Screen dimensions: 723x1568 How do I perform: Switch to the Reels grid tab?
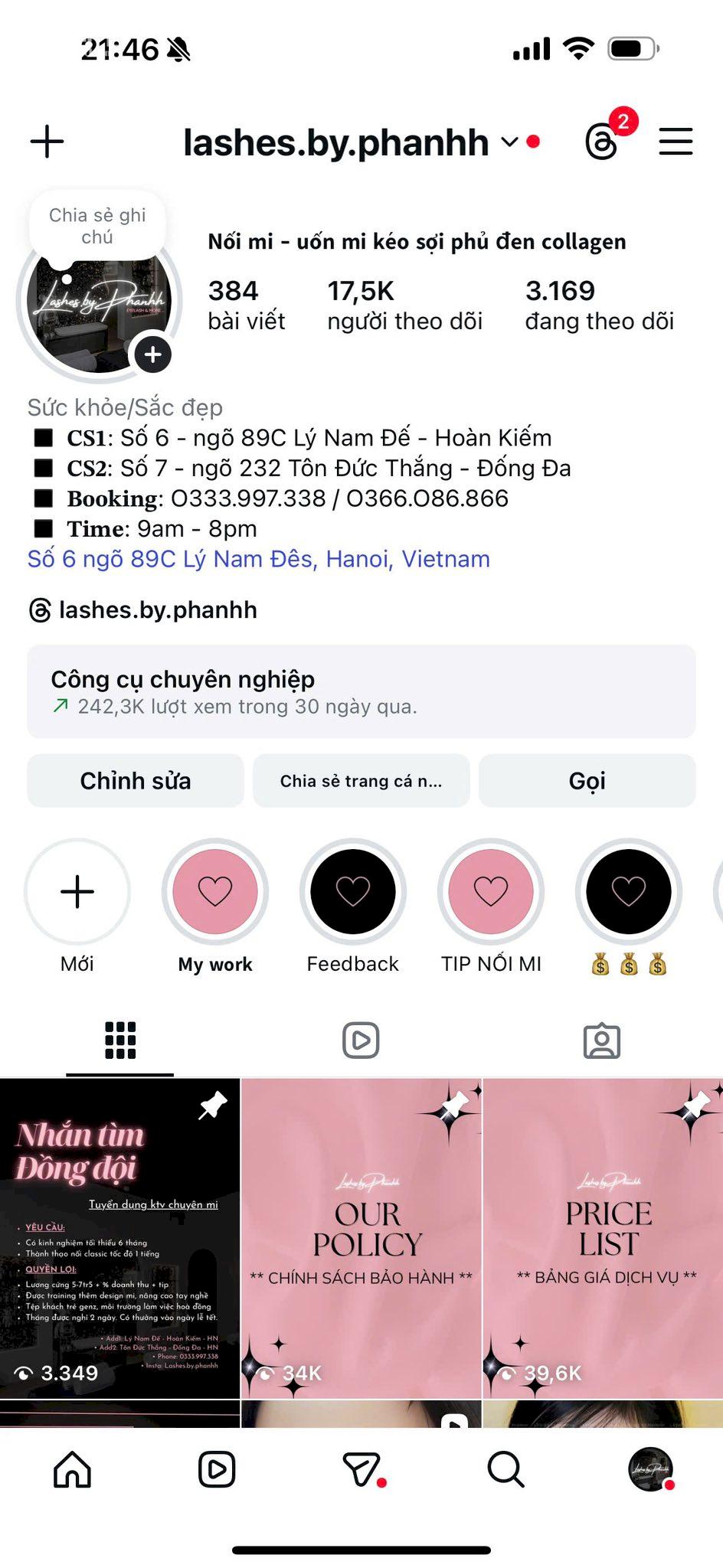[x=360, y=1040]
